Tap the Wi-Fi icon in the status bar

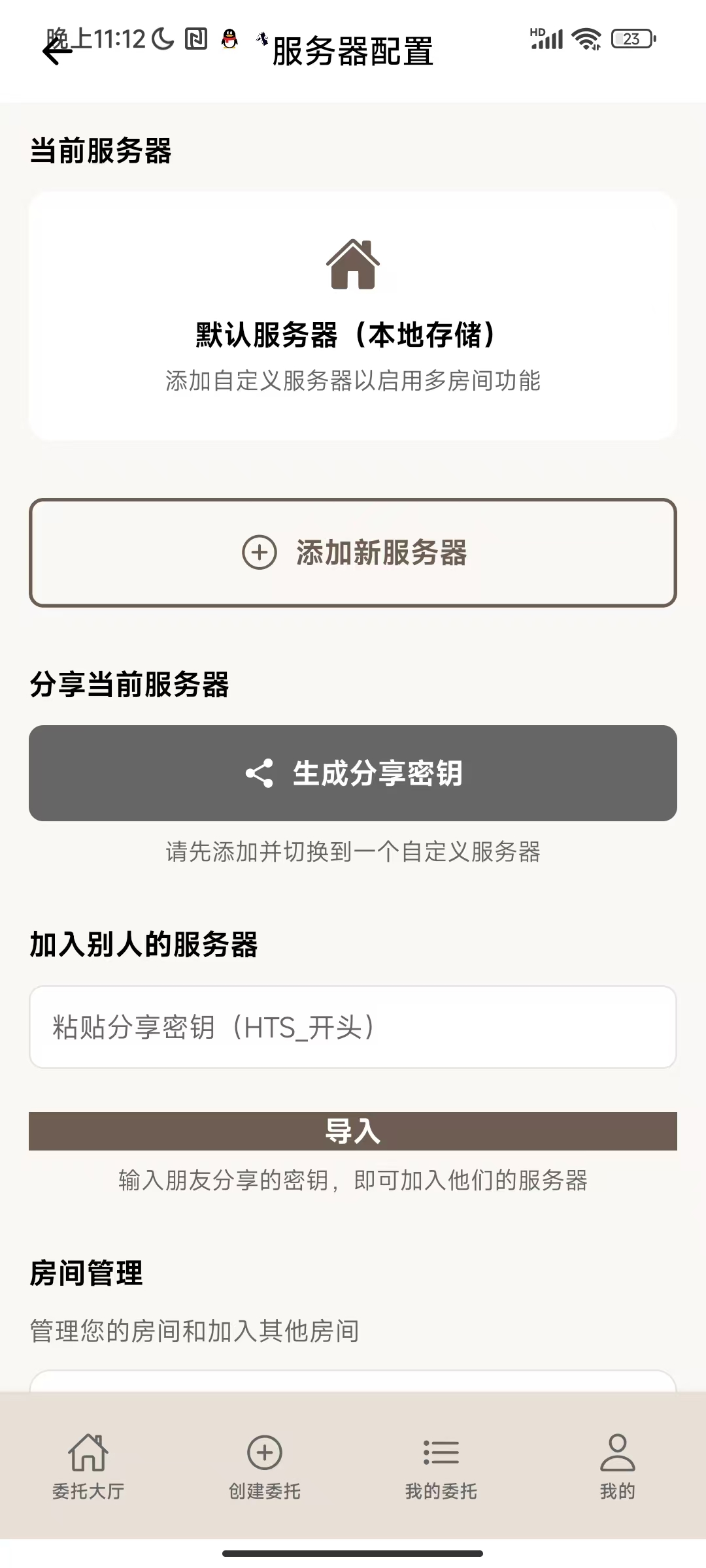[584, 38]
